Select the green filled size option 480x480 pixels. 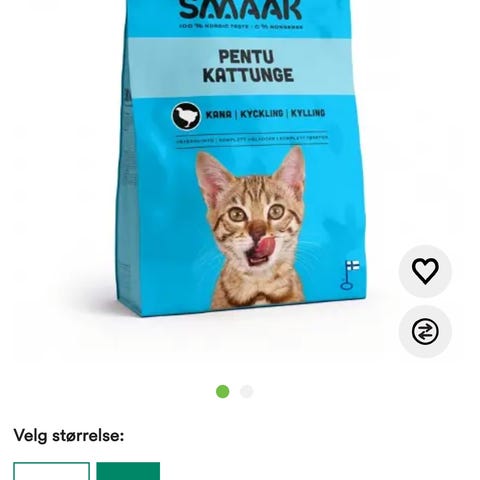point(128,471)
